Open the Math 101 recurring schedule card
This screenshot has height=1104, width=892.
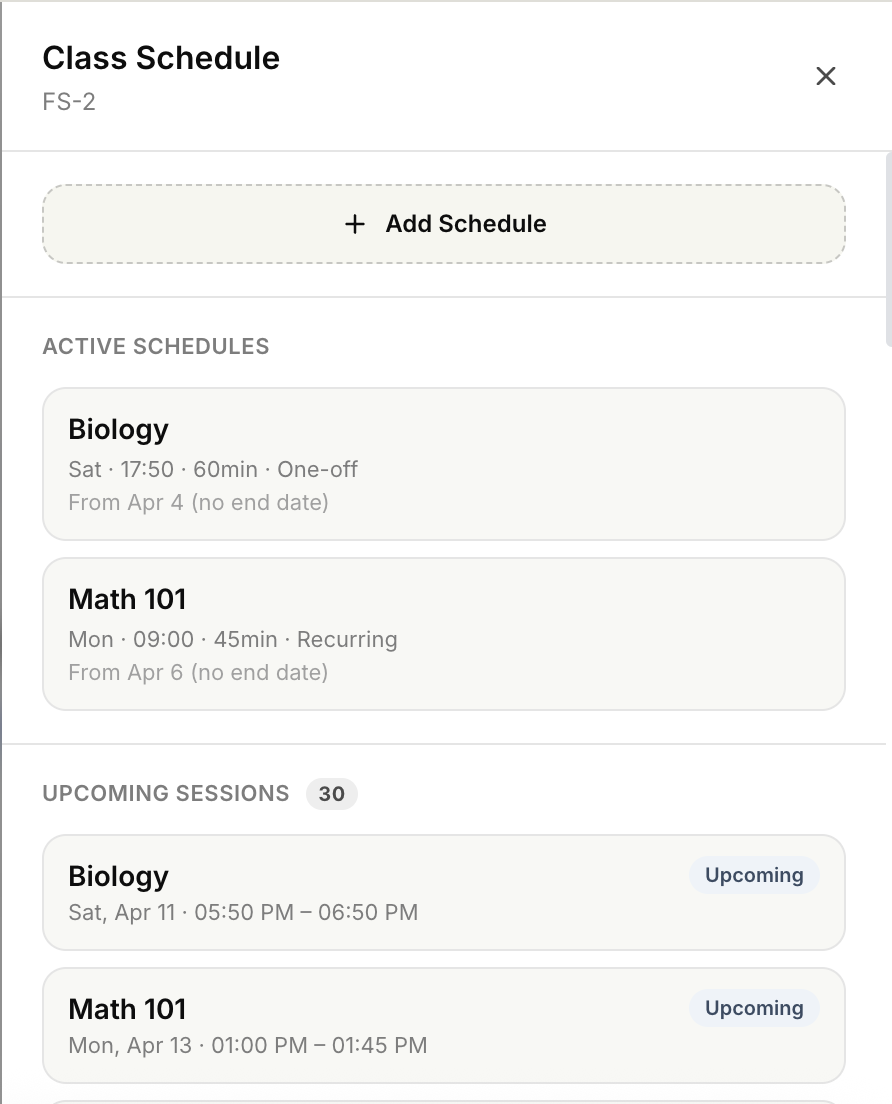pyautogui.click(x=444, y=634)
